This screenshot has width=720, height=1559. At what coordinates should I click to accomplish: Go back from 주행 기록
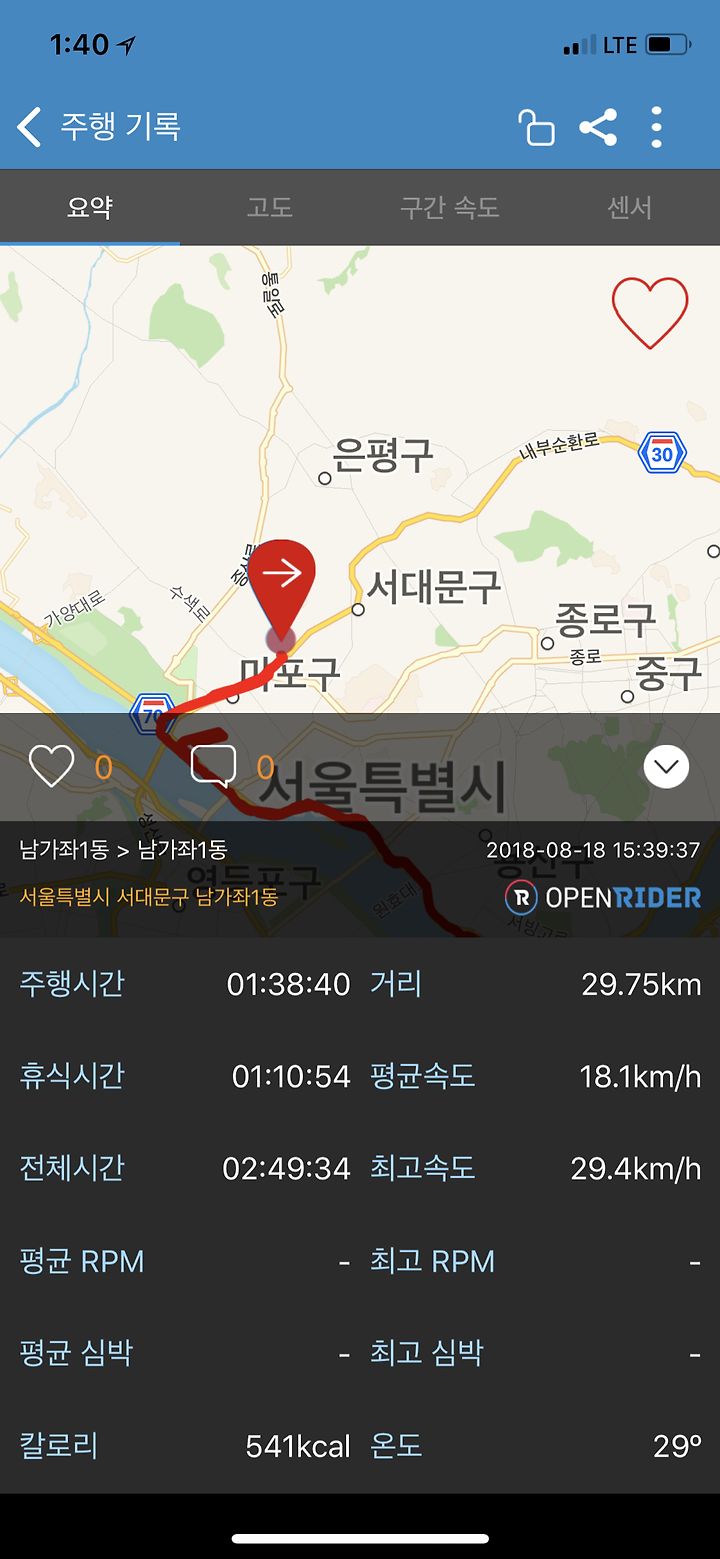tap(30, 128)
